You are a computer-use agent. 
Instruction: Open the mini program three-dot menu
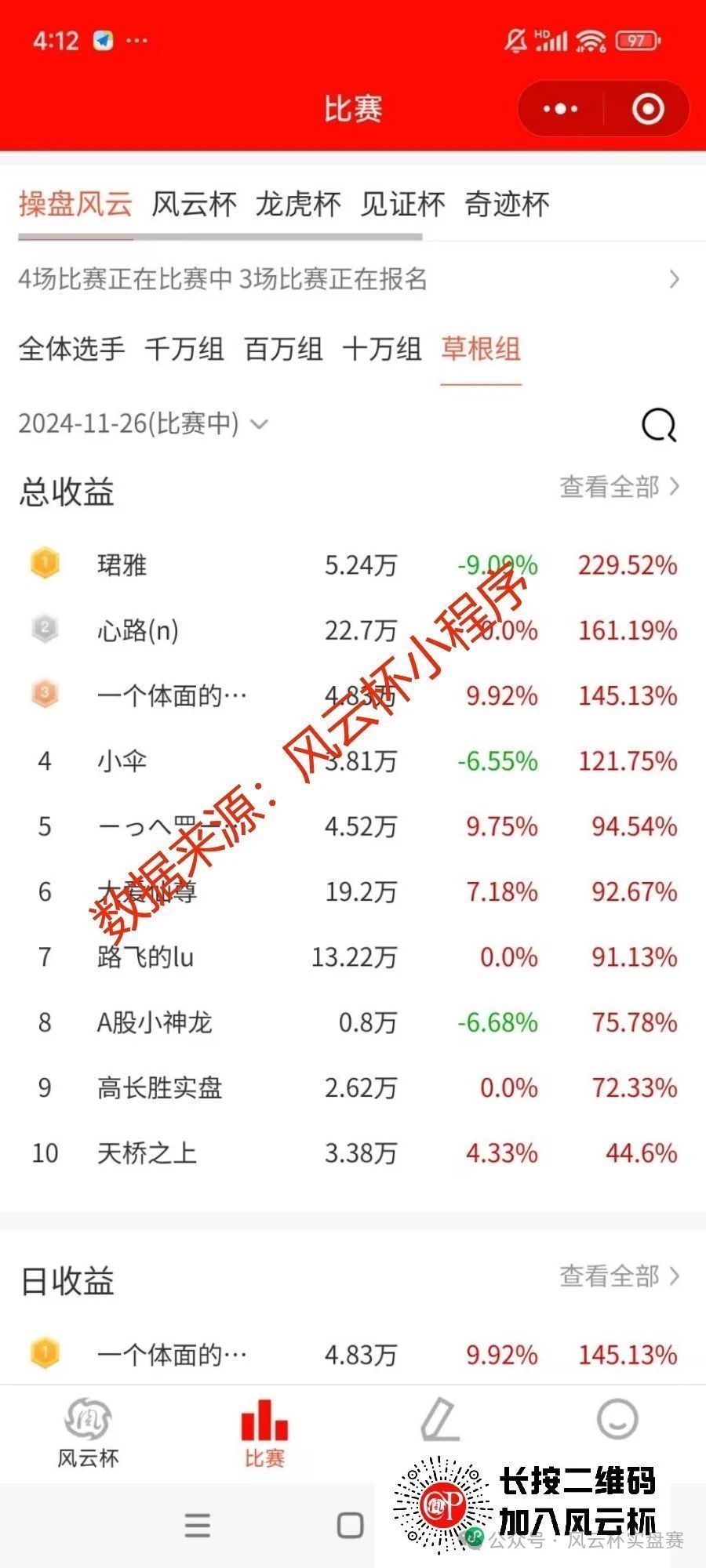(x=560, y=109)
